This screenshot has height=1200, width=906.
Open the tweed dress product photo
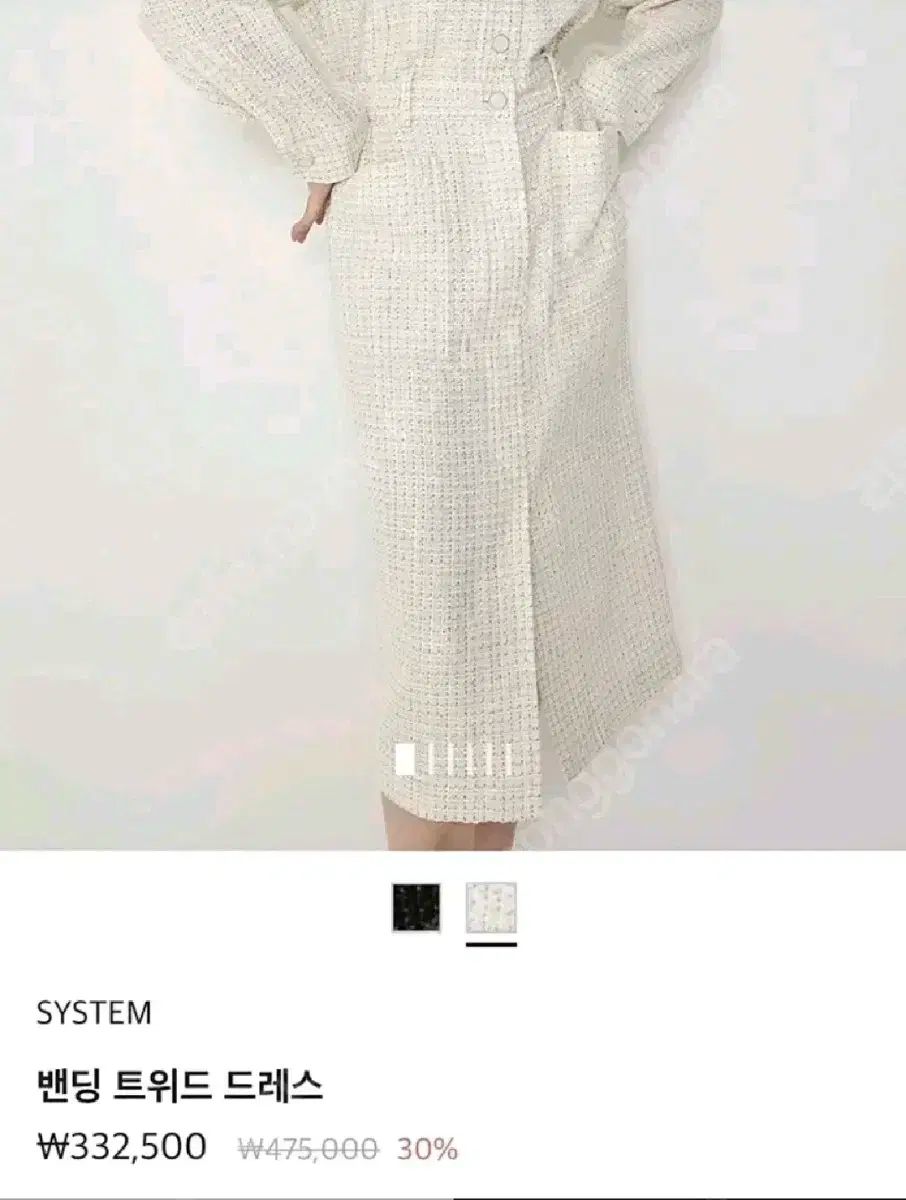452,400
